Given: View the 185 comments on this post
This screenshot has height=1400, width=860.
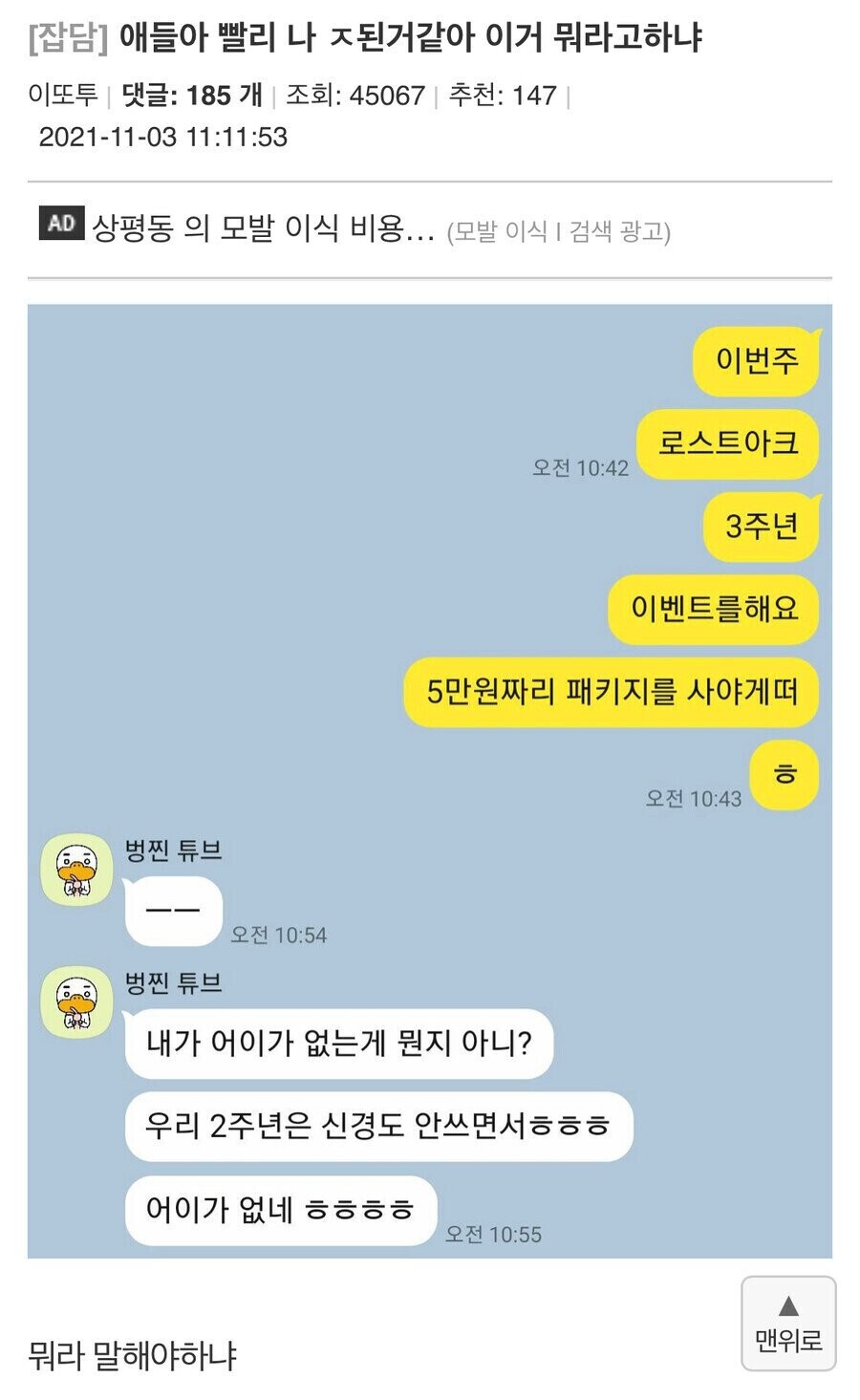Looking at the screenshot, I should [191, 95].
